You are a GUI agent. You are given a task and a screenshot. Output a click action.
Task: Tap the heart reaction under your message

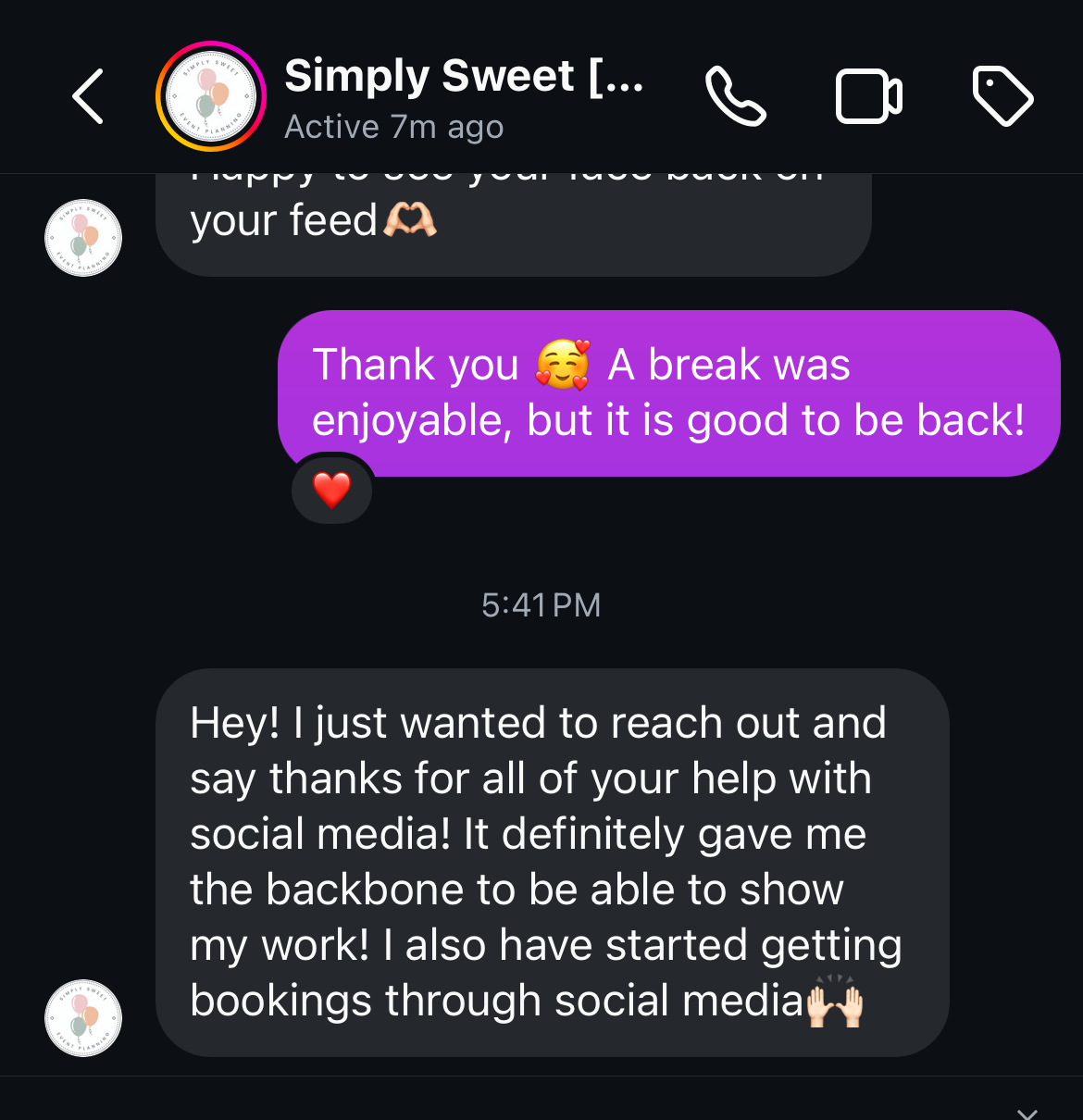click(x=332, y=490)
